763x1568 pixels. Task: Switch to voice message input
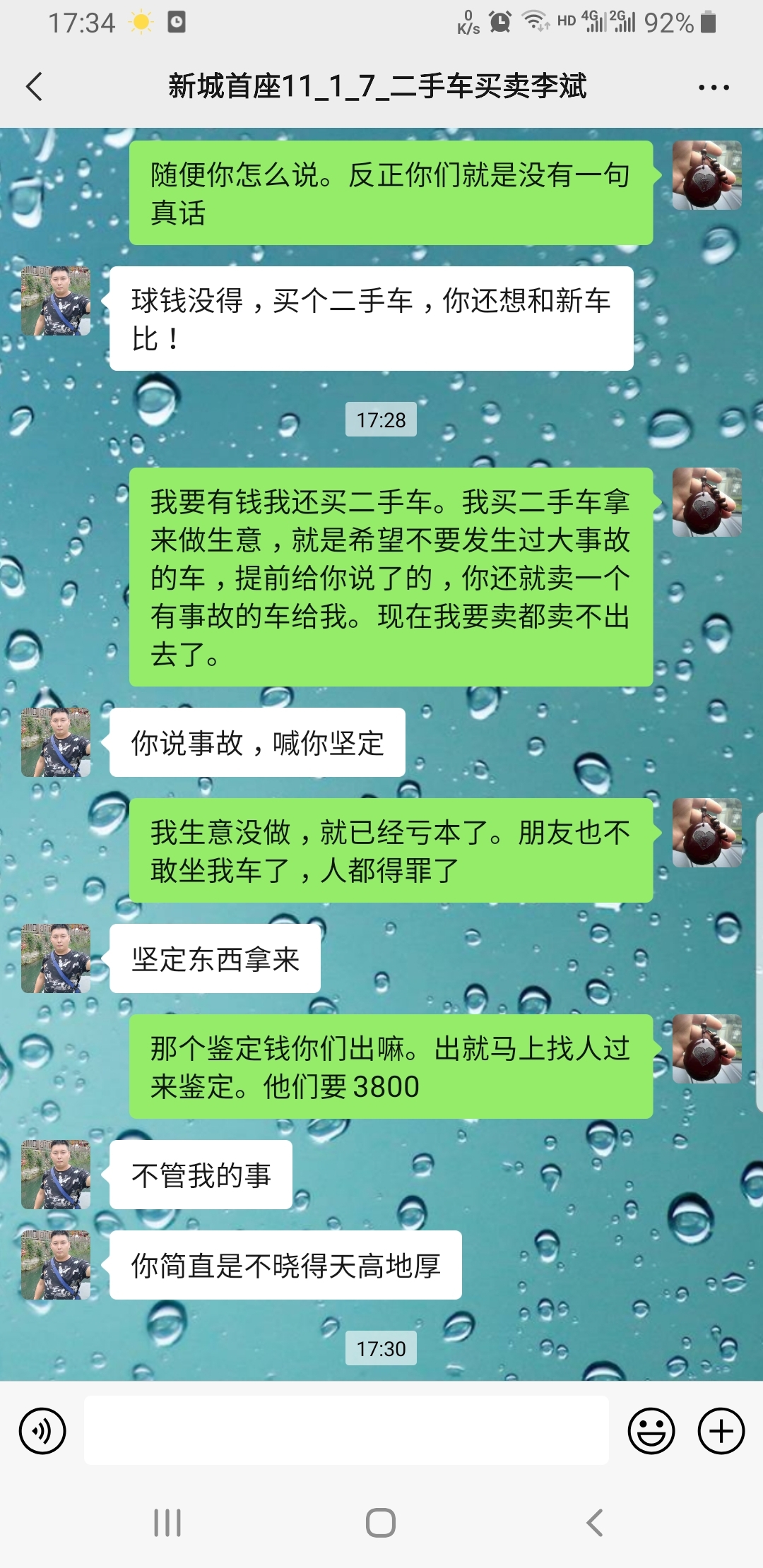coord(42,1431)
